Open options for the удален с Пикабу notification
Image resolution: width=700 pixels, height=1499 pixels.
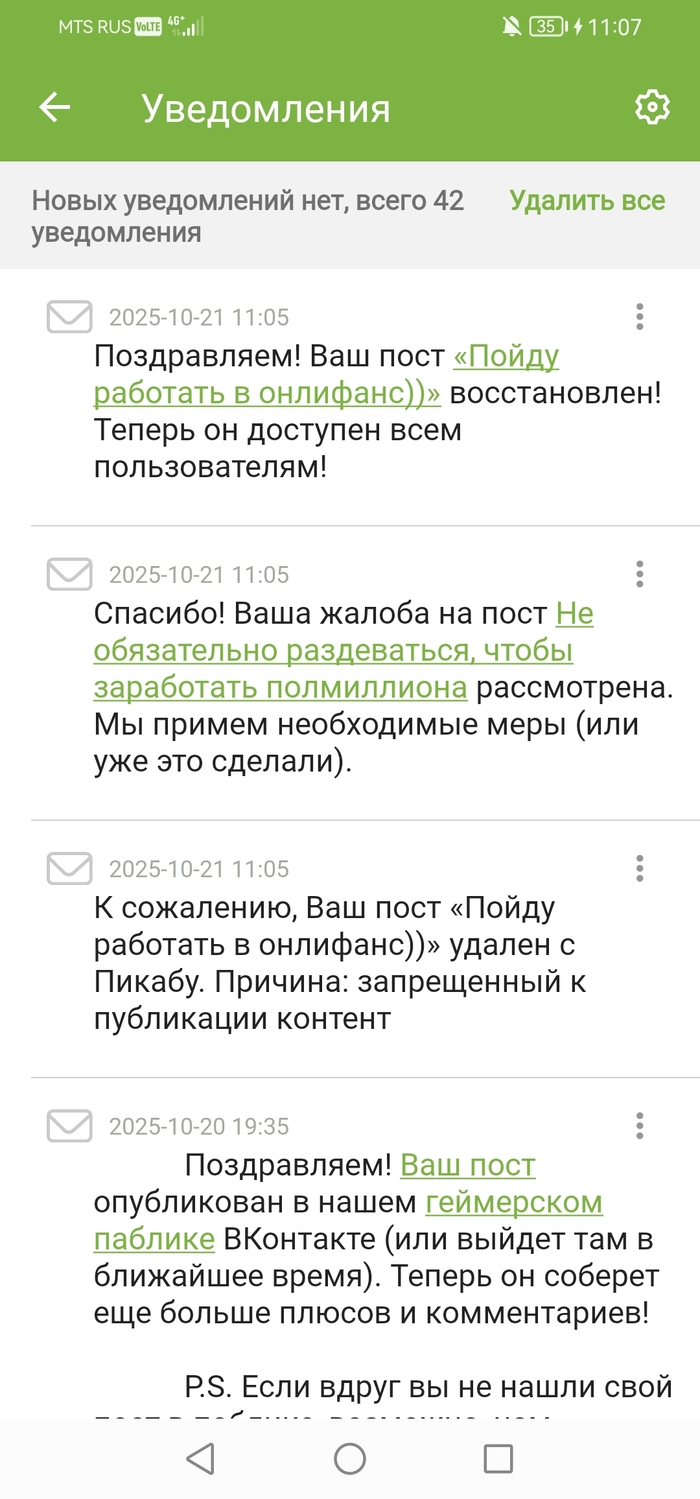pyautogui.click(x=639, y=868)
